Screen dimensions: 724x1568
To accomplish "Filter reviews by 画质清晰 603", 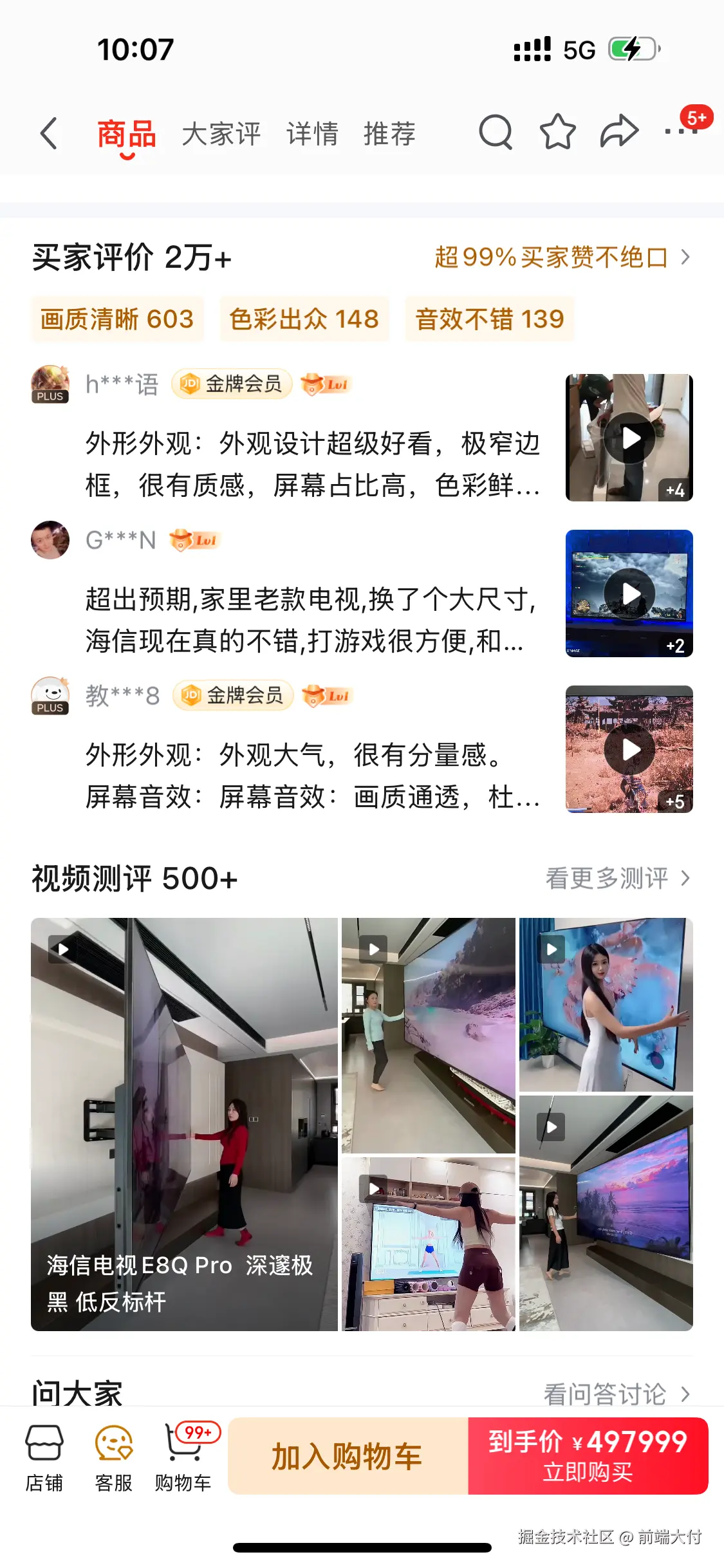I will 117,319.
